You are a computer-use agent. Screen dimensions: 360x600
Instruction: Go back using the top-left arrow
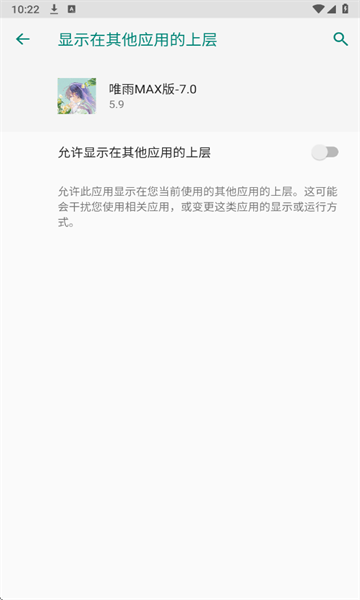pos(23,39)
